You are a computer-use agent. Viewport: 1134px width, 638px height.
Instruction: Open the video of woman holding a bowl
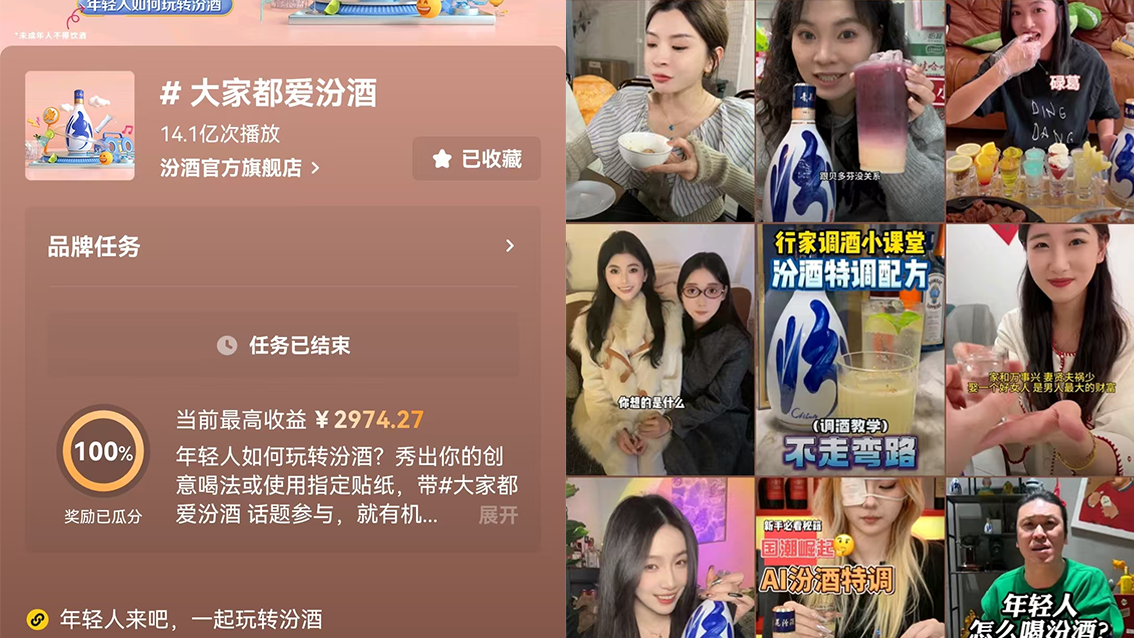click(660, 110)
